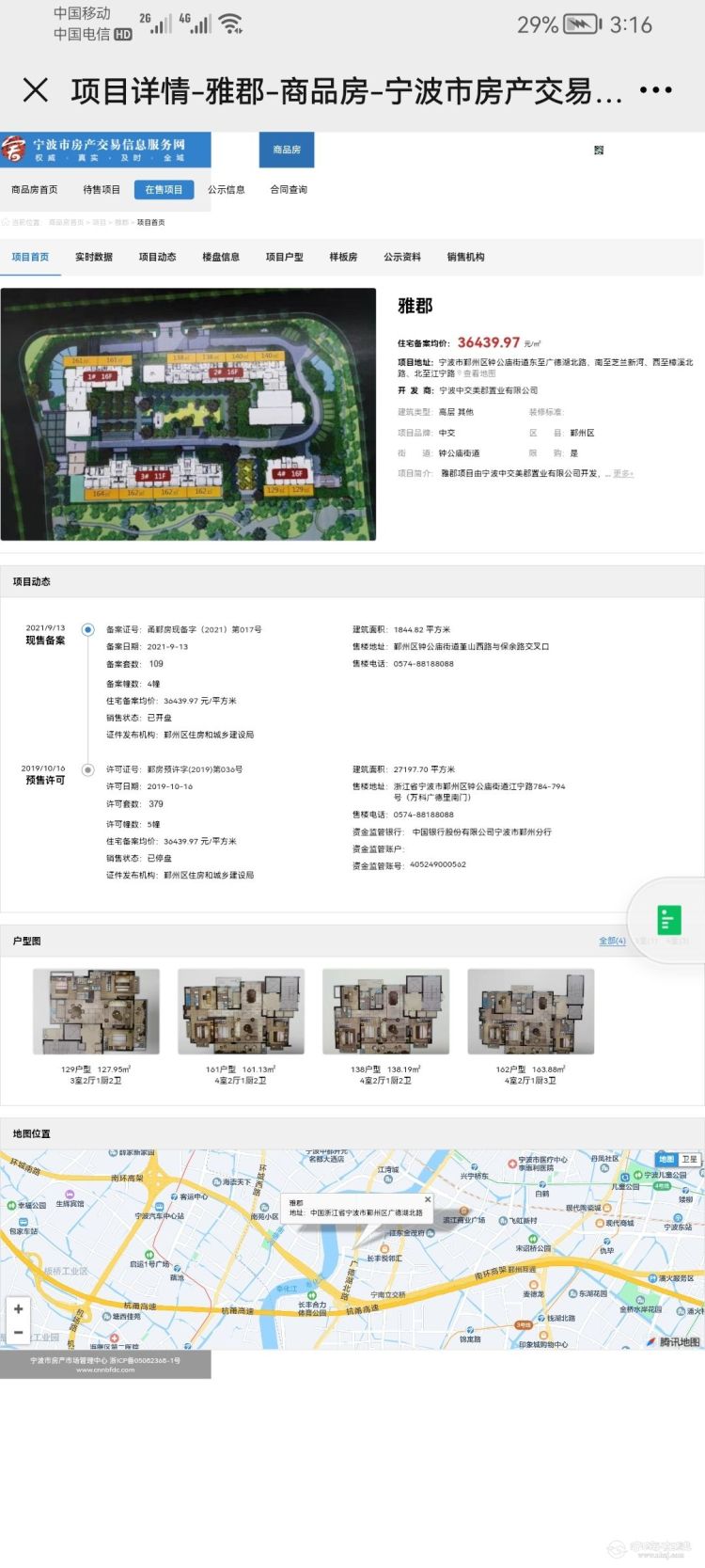Open the 待售项目 section

coord(102,190)
